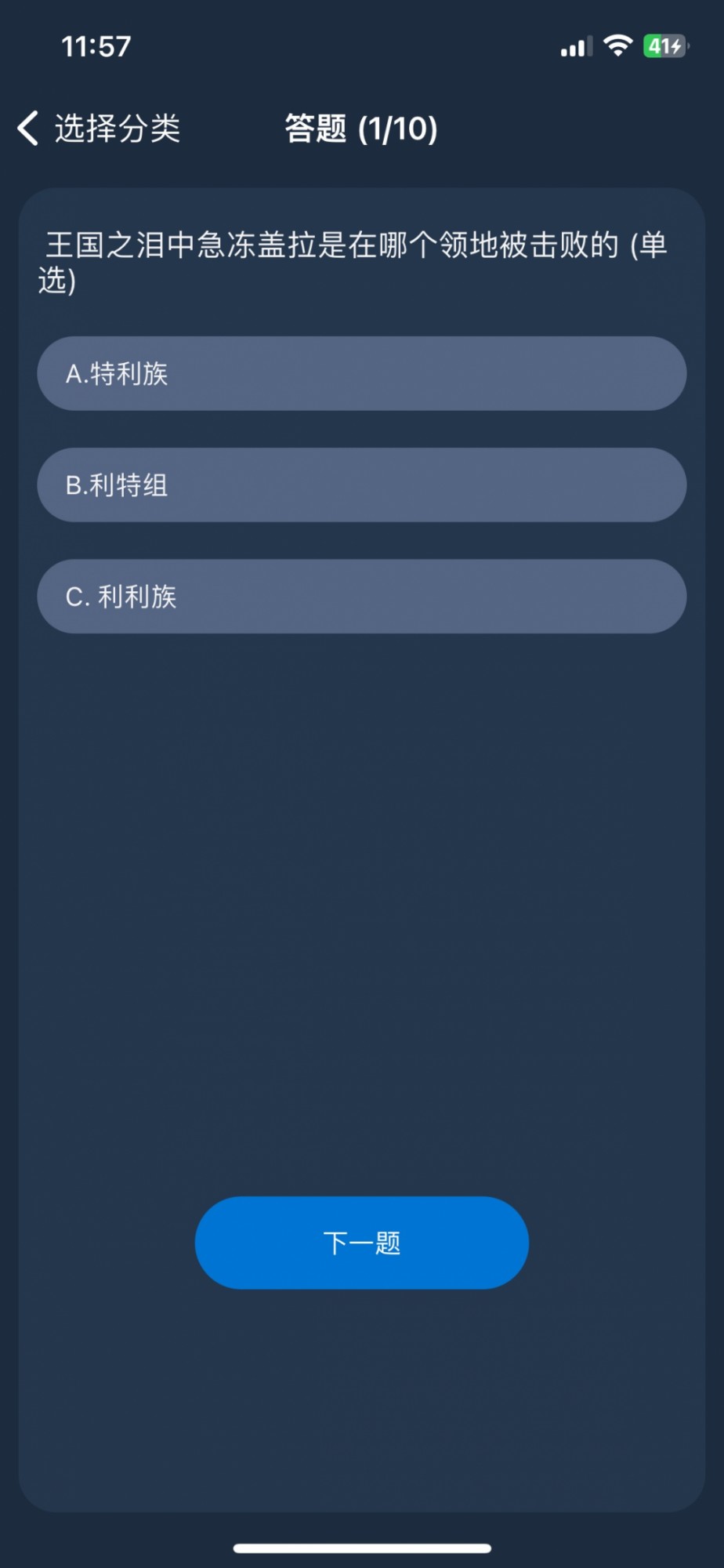
Task: Choose option B.利特组
Action: click(362, 485)
